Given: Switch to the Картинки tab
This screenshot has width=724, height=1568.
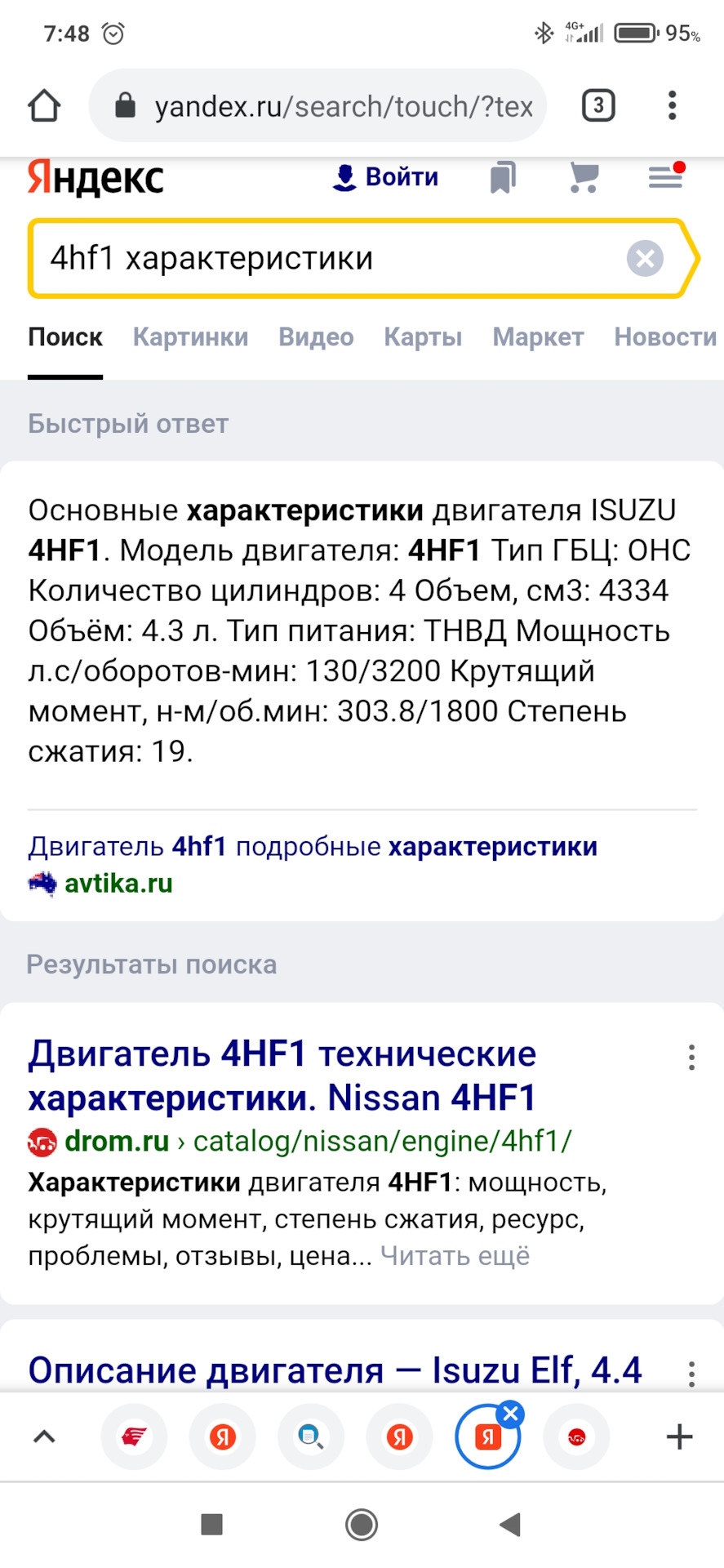Looking at the screenshot, I should 190,337.
